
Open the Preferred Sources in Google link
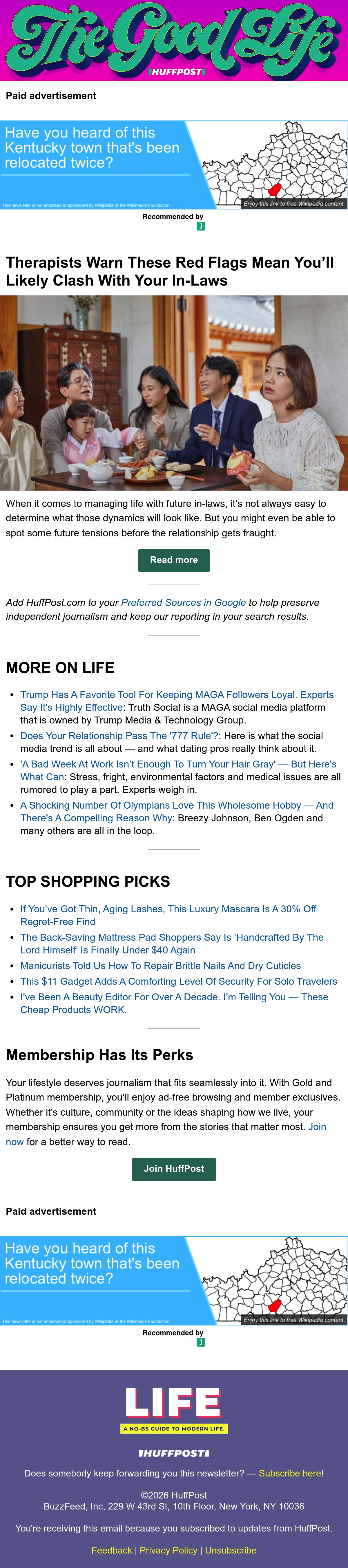184,603
